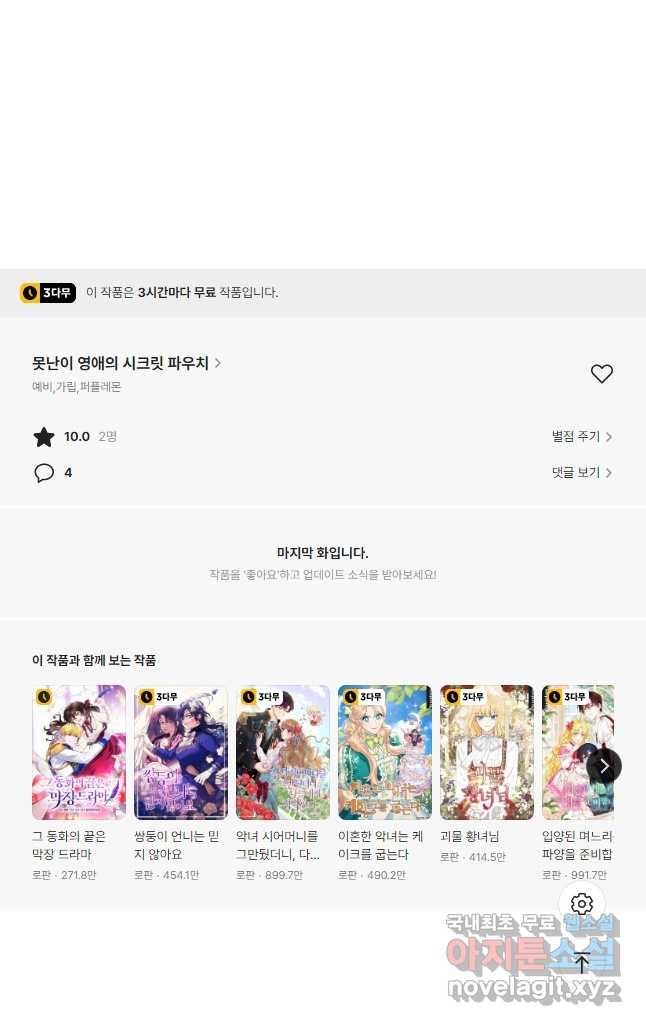The height and width of the screenshot is (1026, 646).
Task: Open the 괴물 황녀님 cover
Action: point(487,752)
